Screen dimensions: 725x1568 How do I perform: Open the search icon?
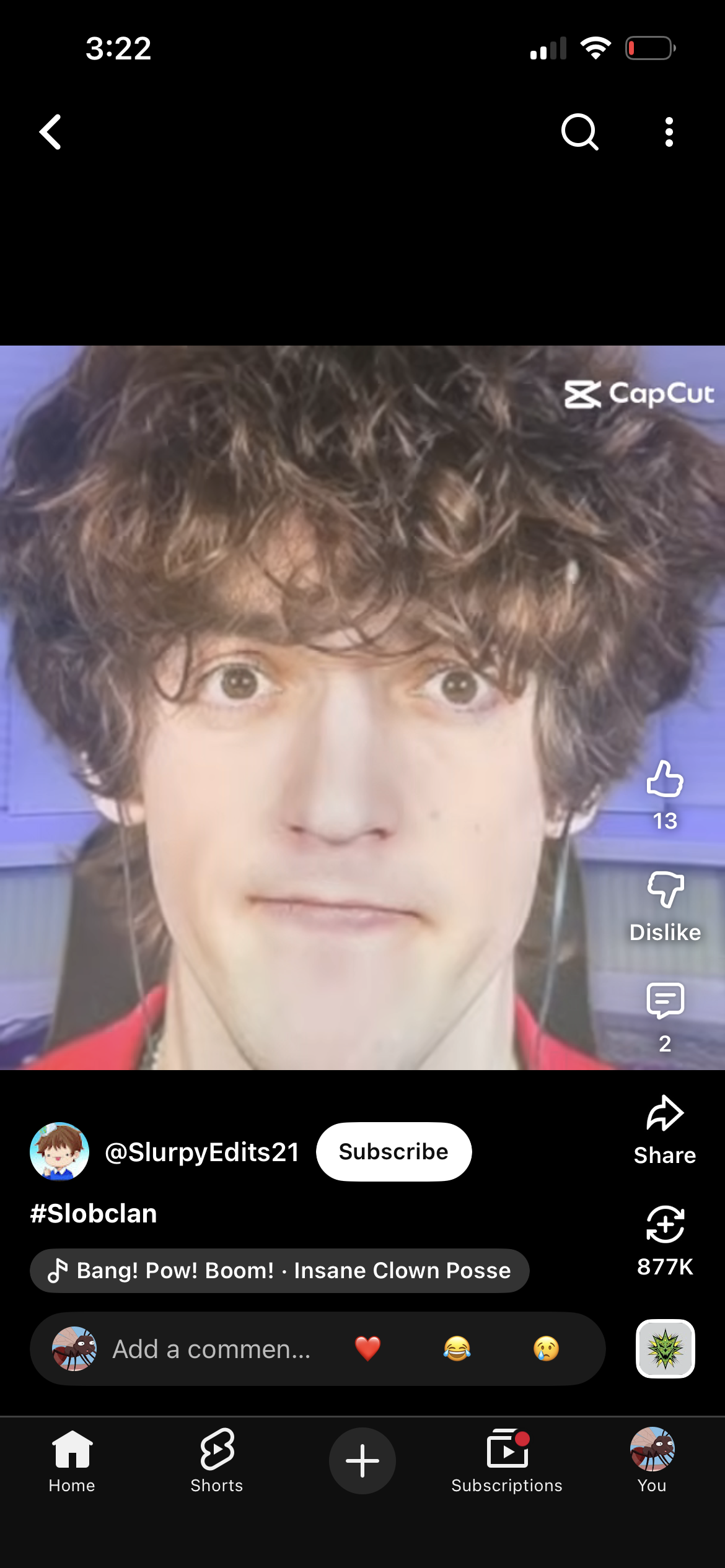point(579,132)
